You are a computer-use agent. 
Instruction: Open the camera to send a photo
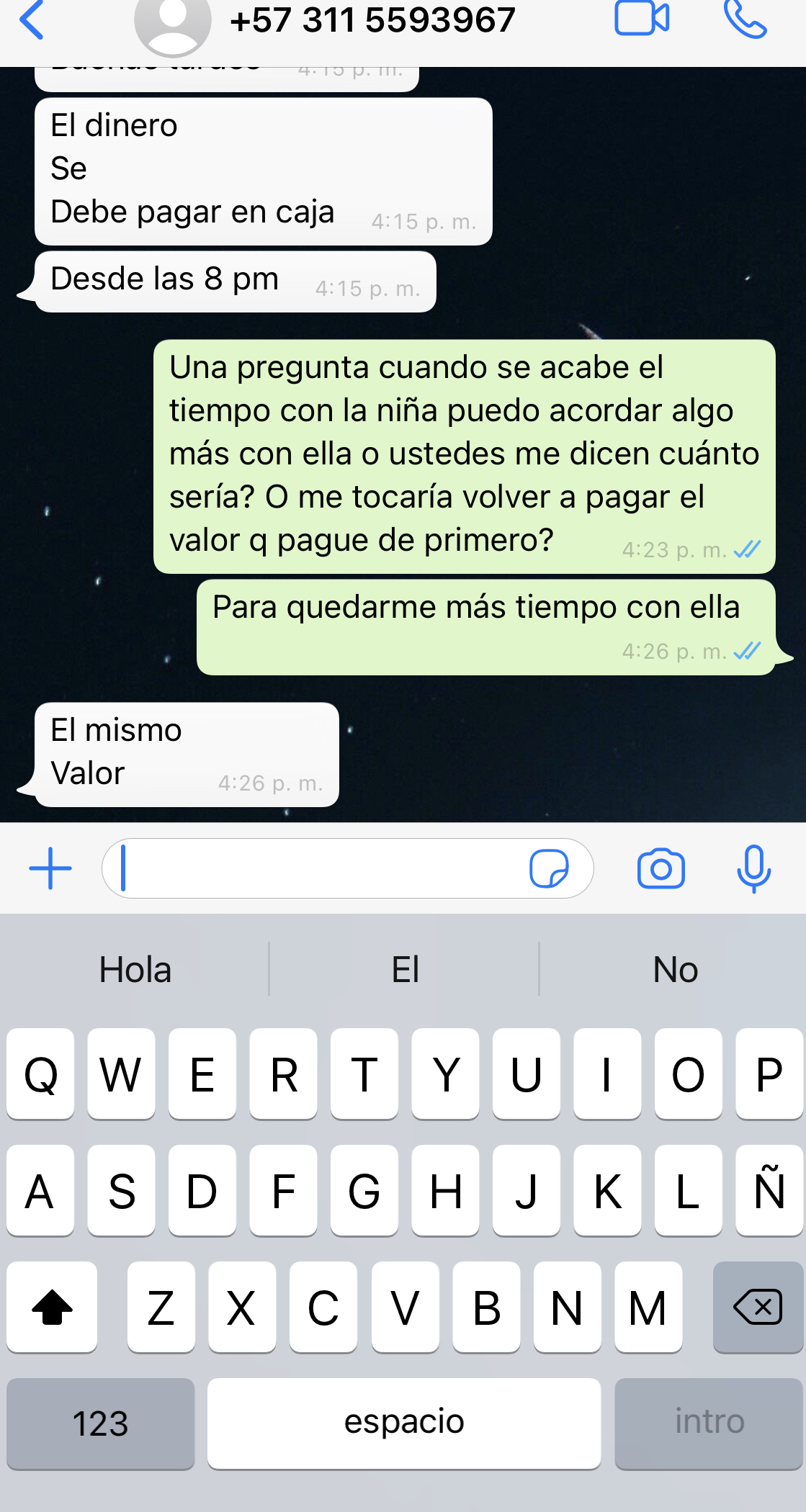(x=661, y=868)
